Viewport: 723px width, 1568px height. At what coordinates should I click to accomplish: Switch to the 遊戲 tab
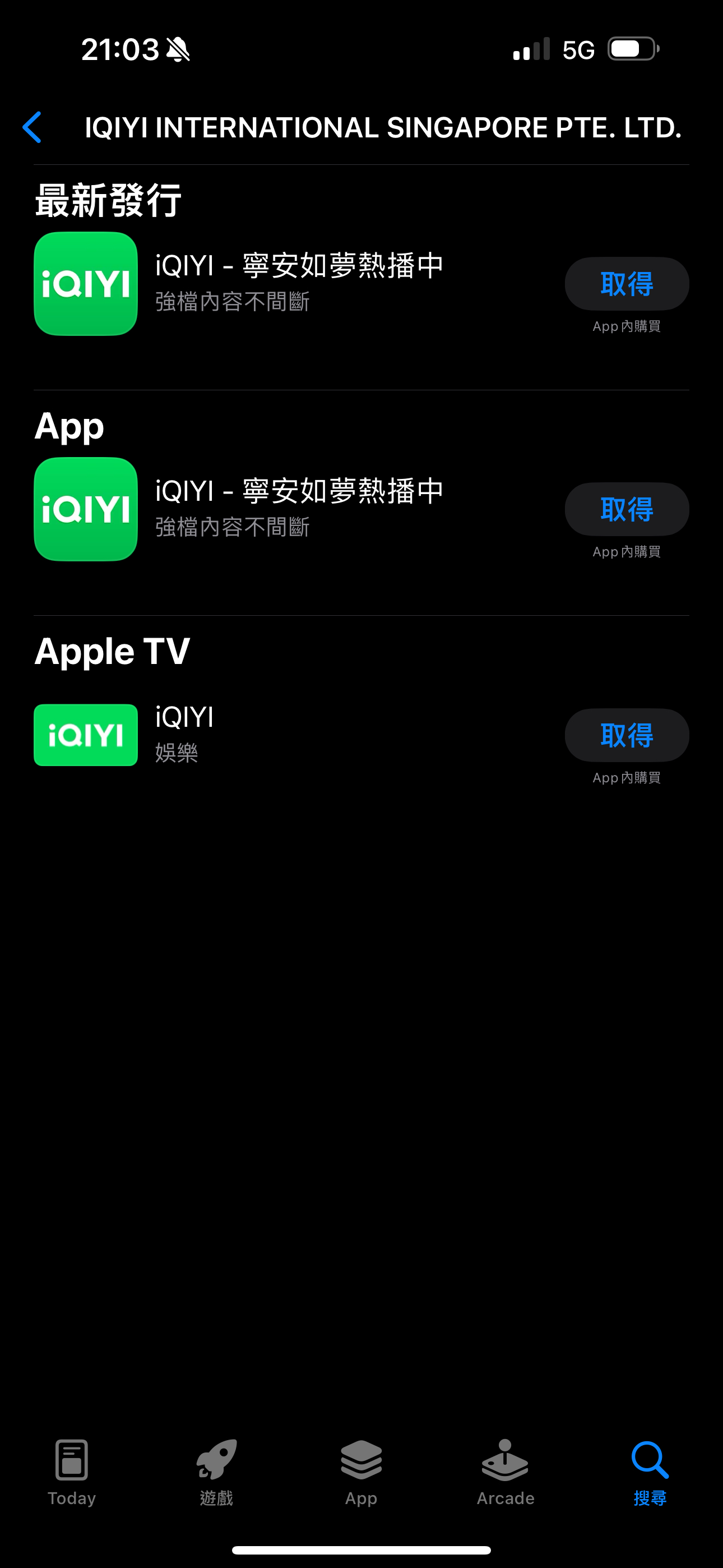click(216, 1472)
